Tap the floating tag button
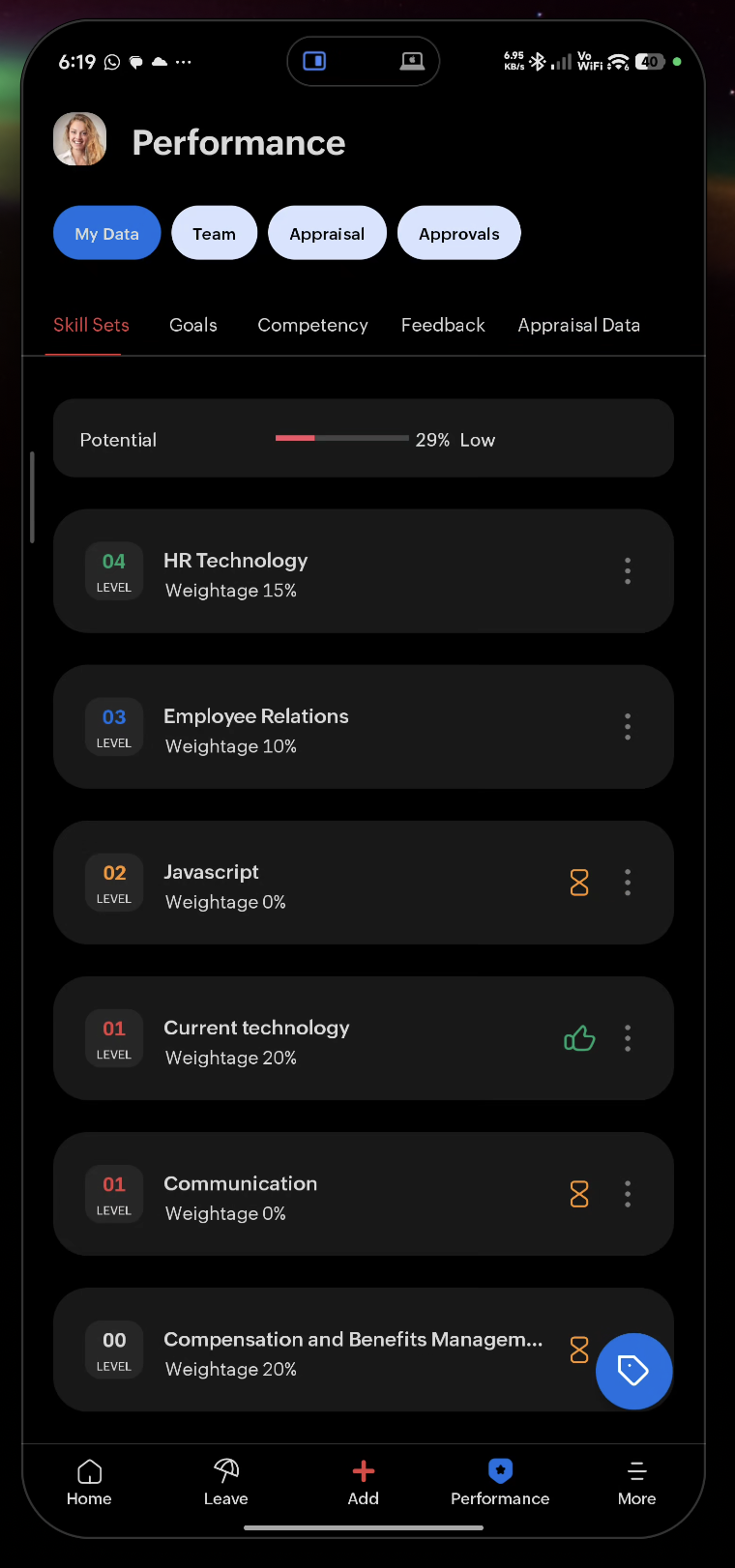Viewport: 735px width, 1568px height. (x=633, y=1371)
